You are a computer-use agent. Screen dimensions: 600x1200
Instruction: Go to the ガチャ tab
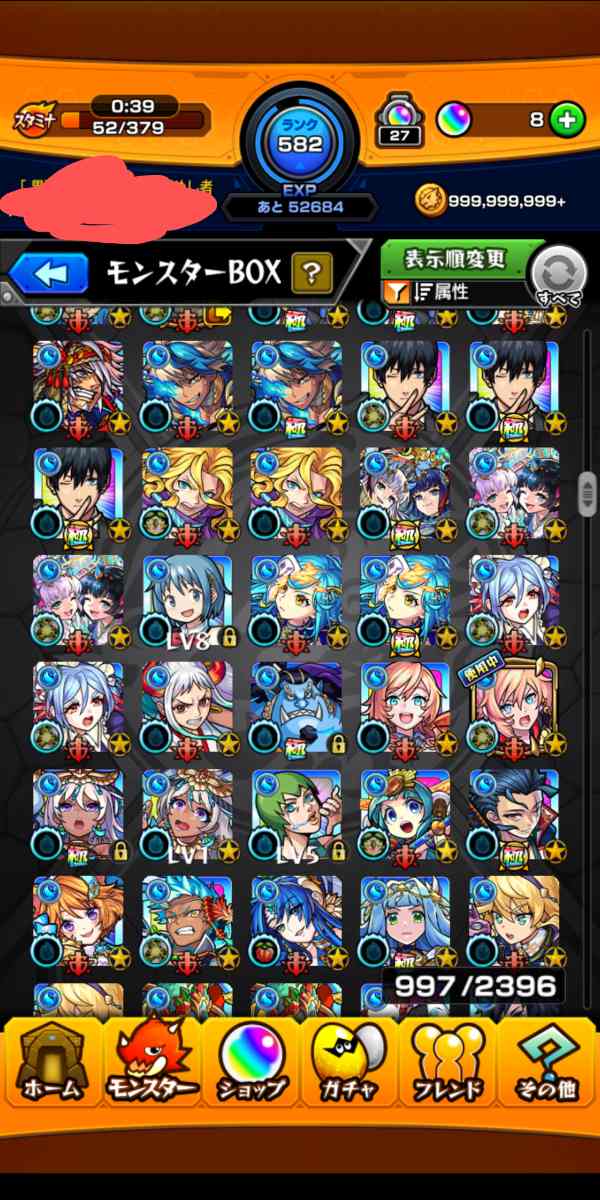[x=350, y=1062]
